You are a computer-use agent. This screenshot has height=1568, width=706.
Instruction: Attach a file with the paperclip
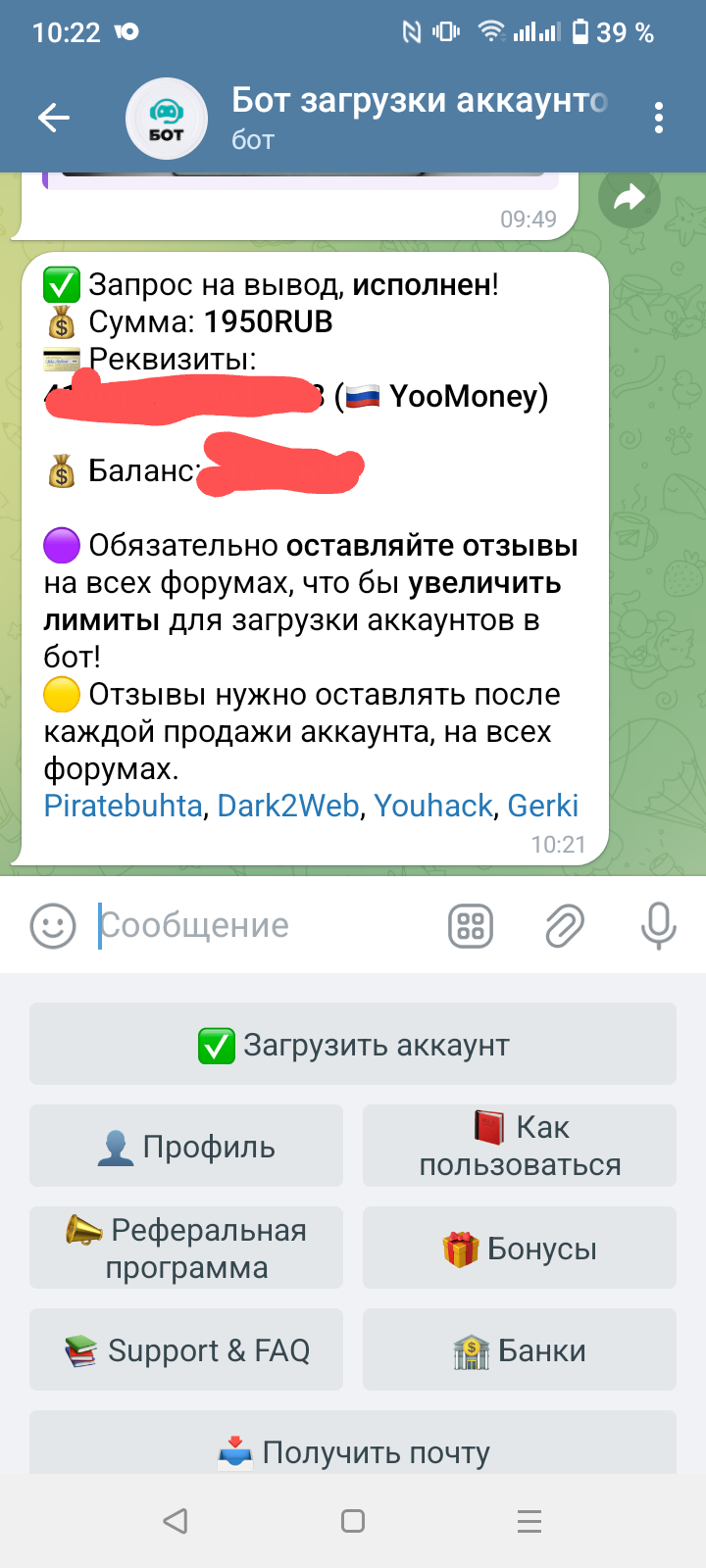[565, 926]
